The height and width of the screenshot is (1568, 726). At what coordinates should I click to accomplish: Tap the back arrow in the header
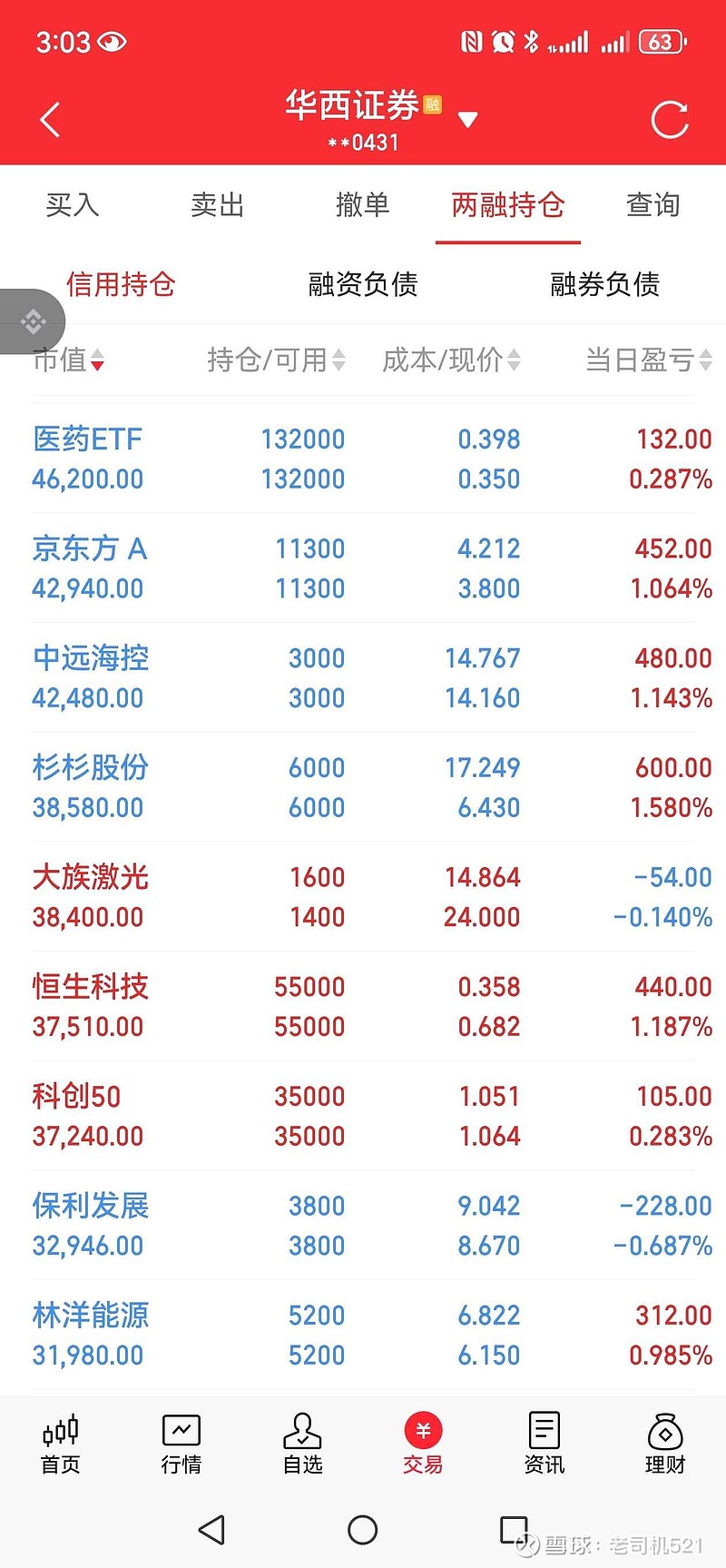[50, 119]
